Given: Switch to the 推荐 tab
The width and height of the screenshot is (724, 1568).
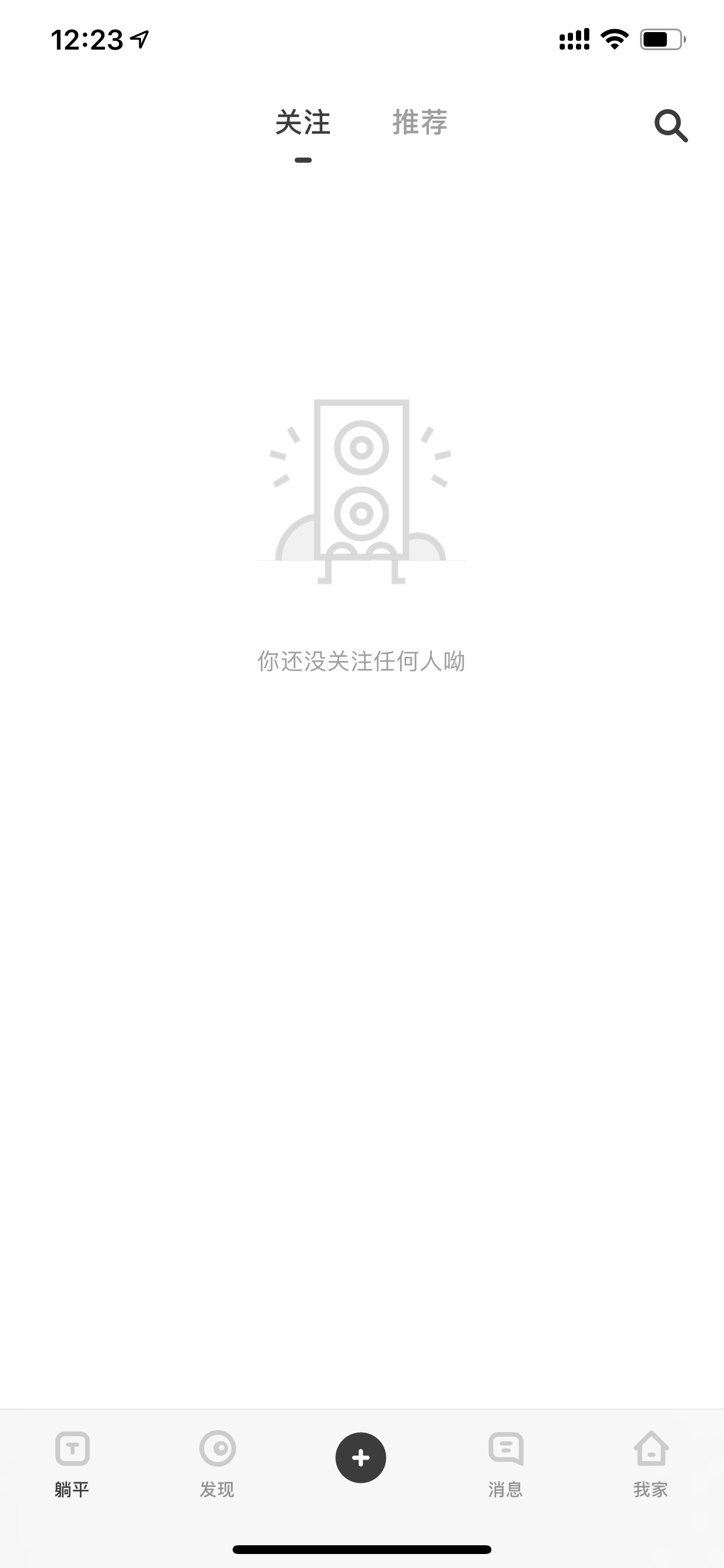Looking at the screenshot, I should (420, 123).
